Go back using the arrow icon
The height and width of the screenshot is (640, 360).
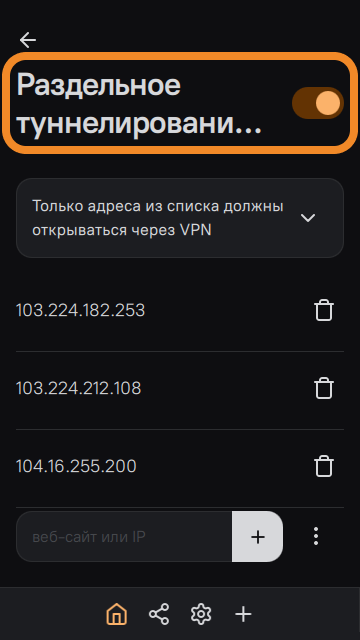[28, 40]
